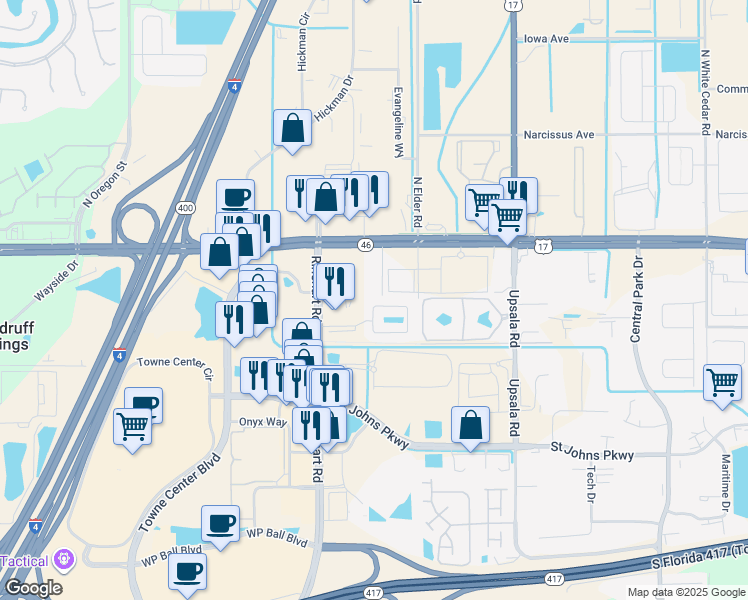
Task: Select the shopping bag marker on Hickman Dr
Action: tap(292, 128)
